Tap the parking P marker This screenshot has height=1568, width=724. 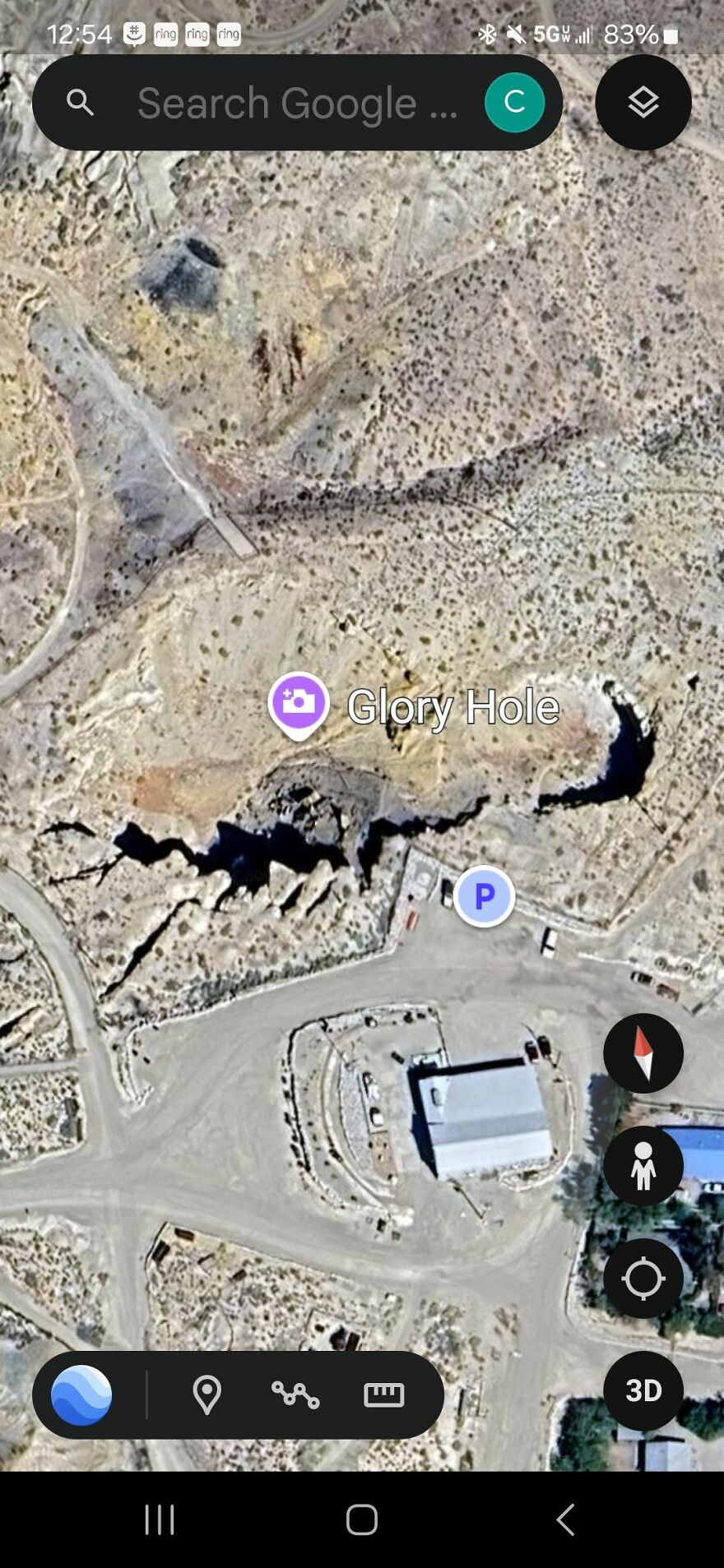485,896
